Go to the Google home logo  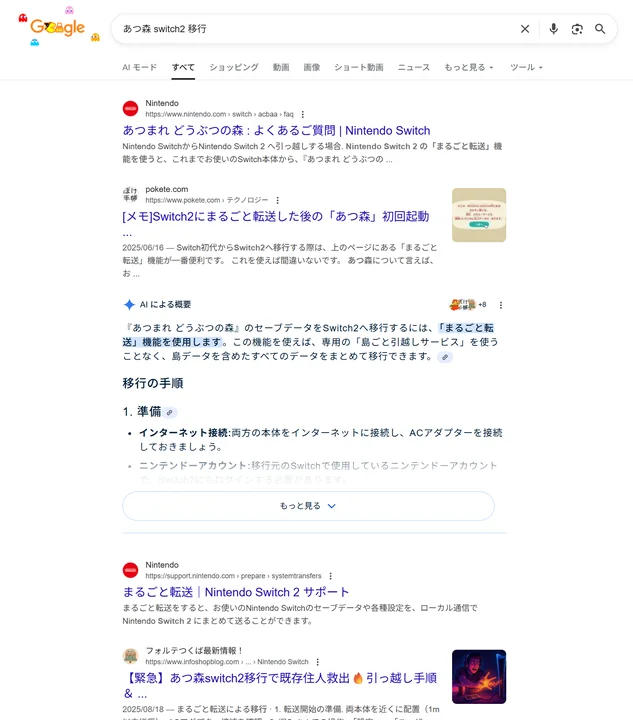point(59,28)
